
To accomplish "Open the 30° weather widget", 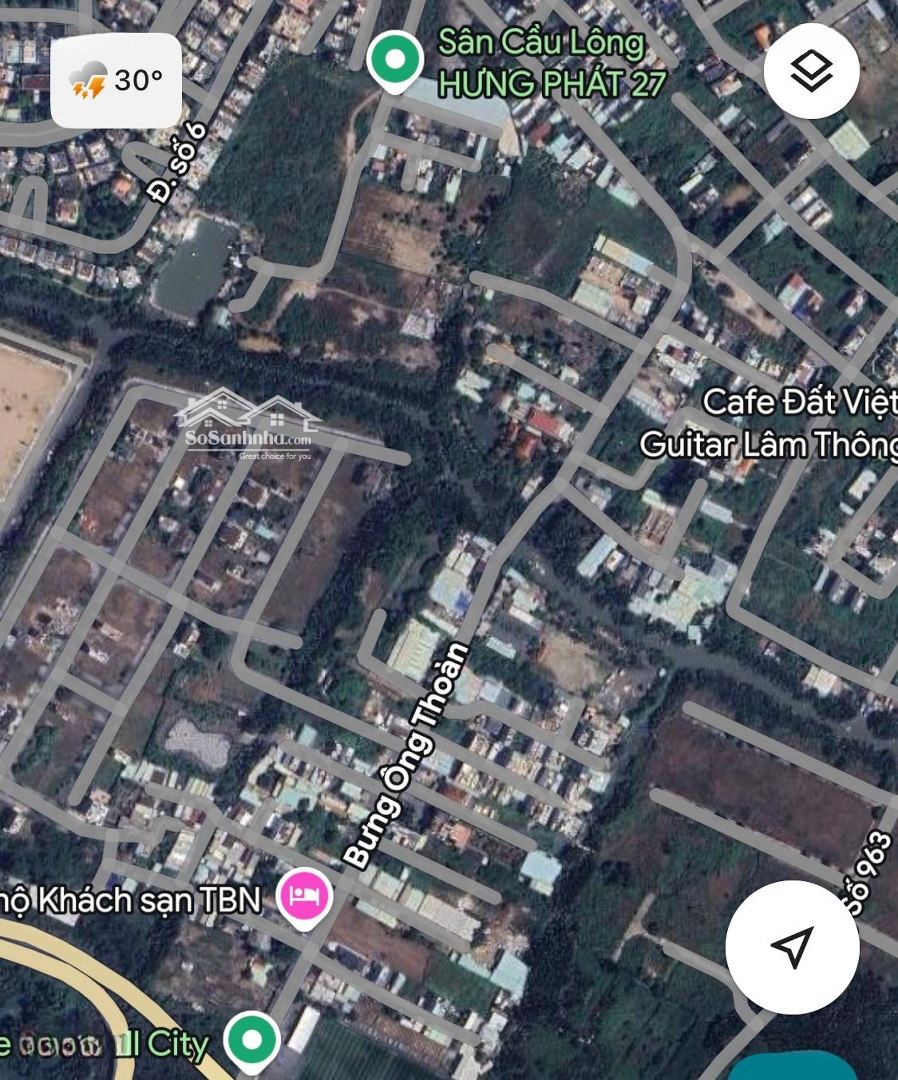I will tap(116, 81).
